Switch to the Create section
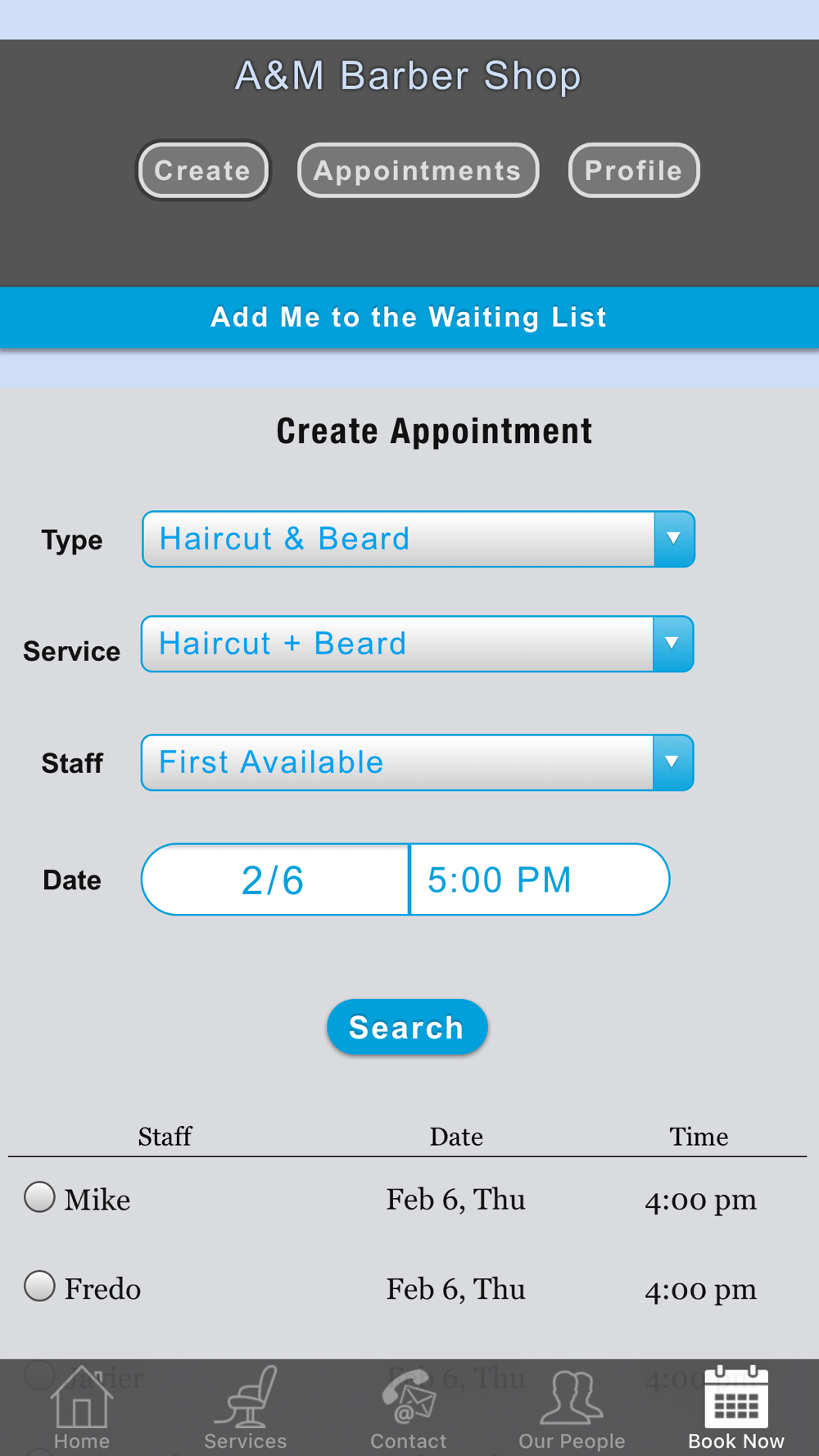The height and width of the screenshot is (1456, 819). [203, 170]
